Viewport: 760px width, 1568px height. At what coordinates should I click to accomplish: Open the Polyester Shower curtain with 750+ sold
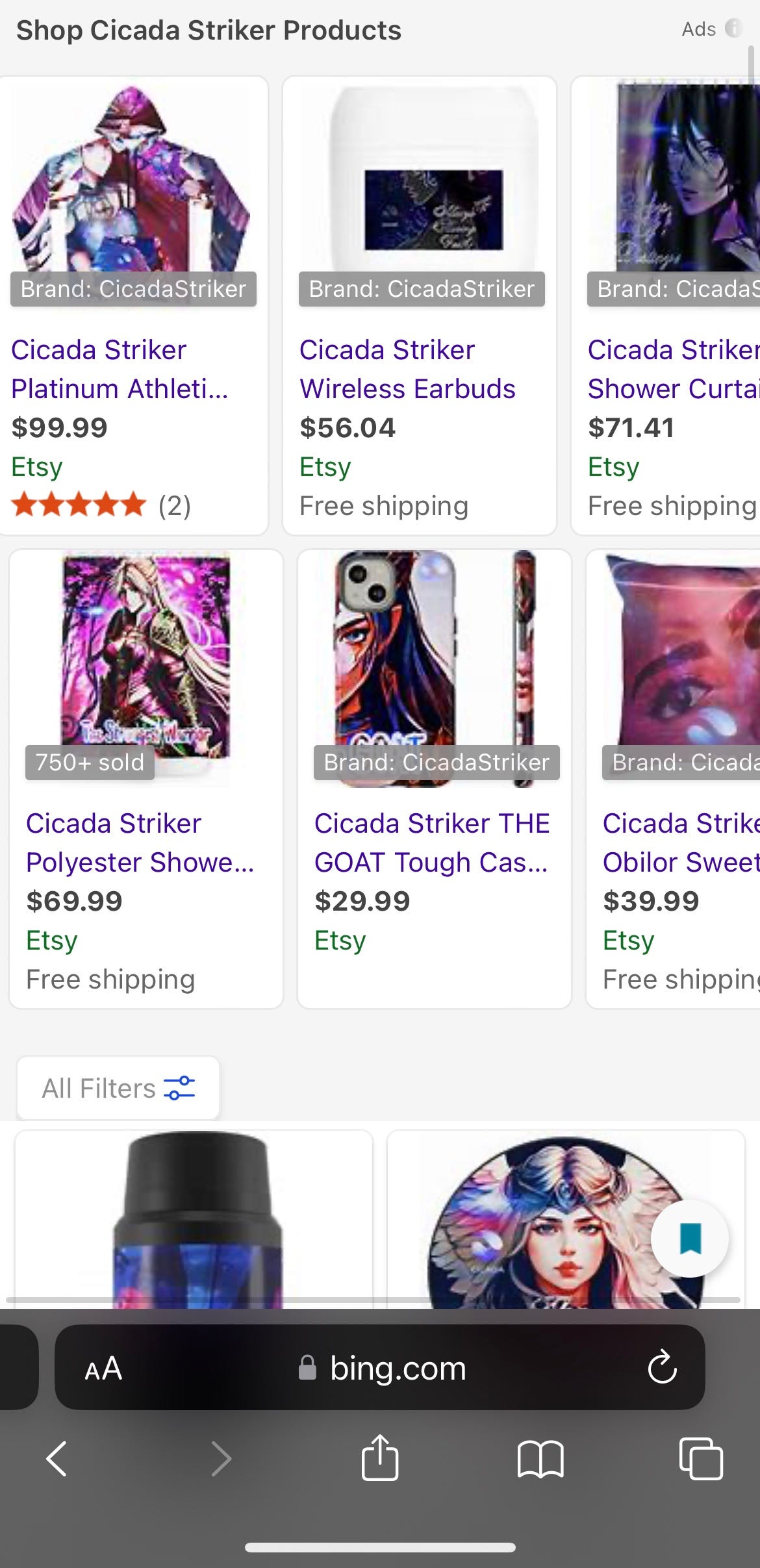click(x=140, y=842)
